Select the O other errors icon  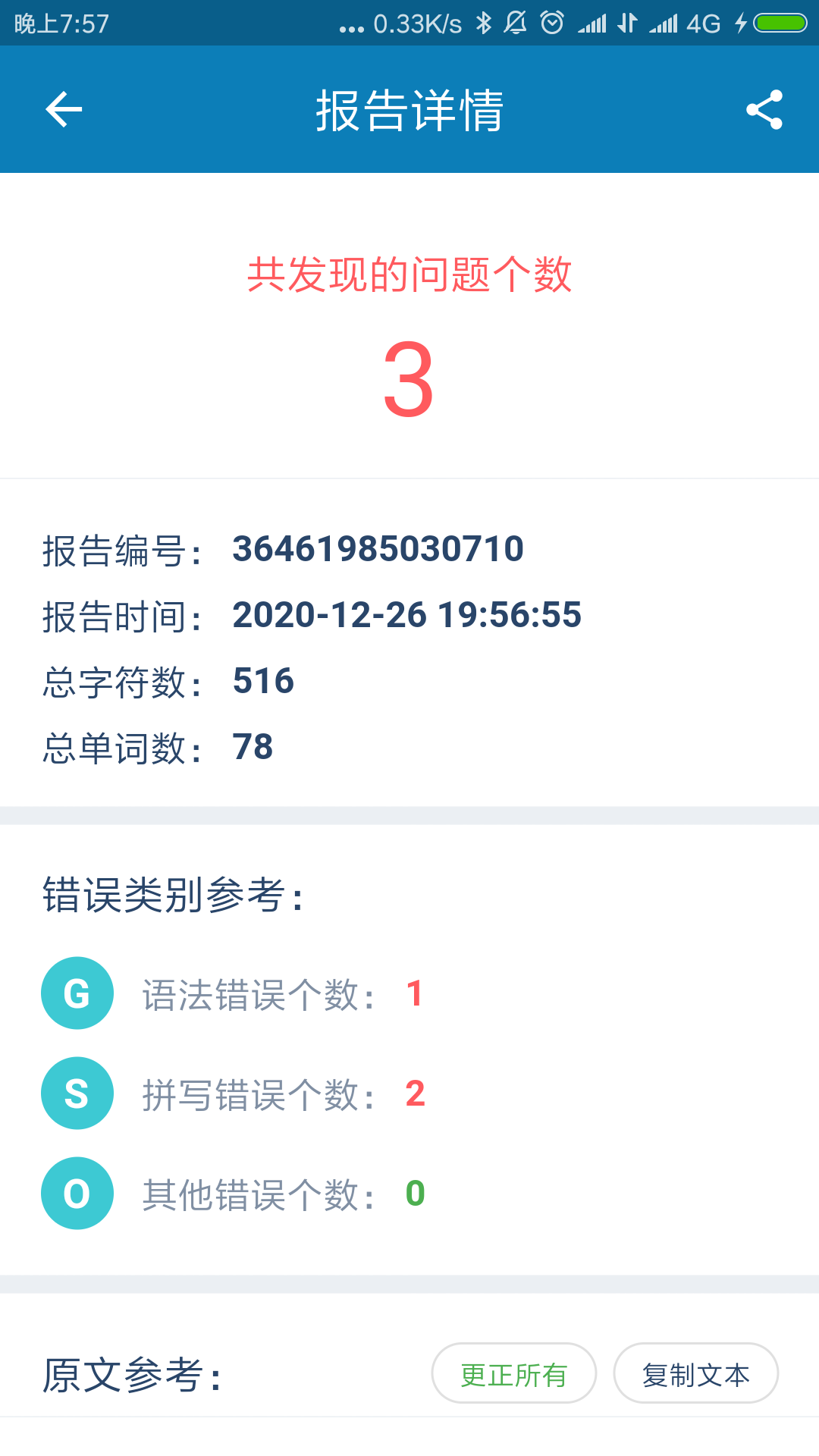coord(77,1193)
